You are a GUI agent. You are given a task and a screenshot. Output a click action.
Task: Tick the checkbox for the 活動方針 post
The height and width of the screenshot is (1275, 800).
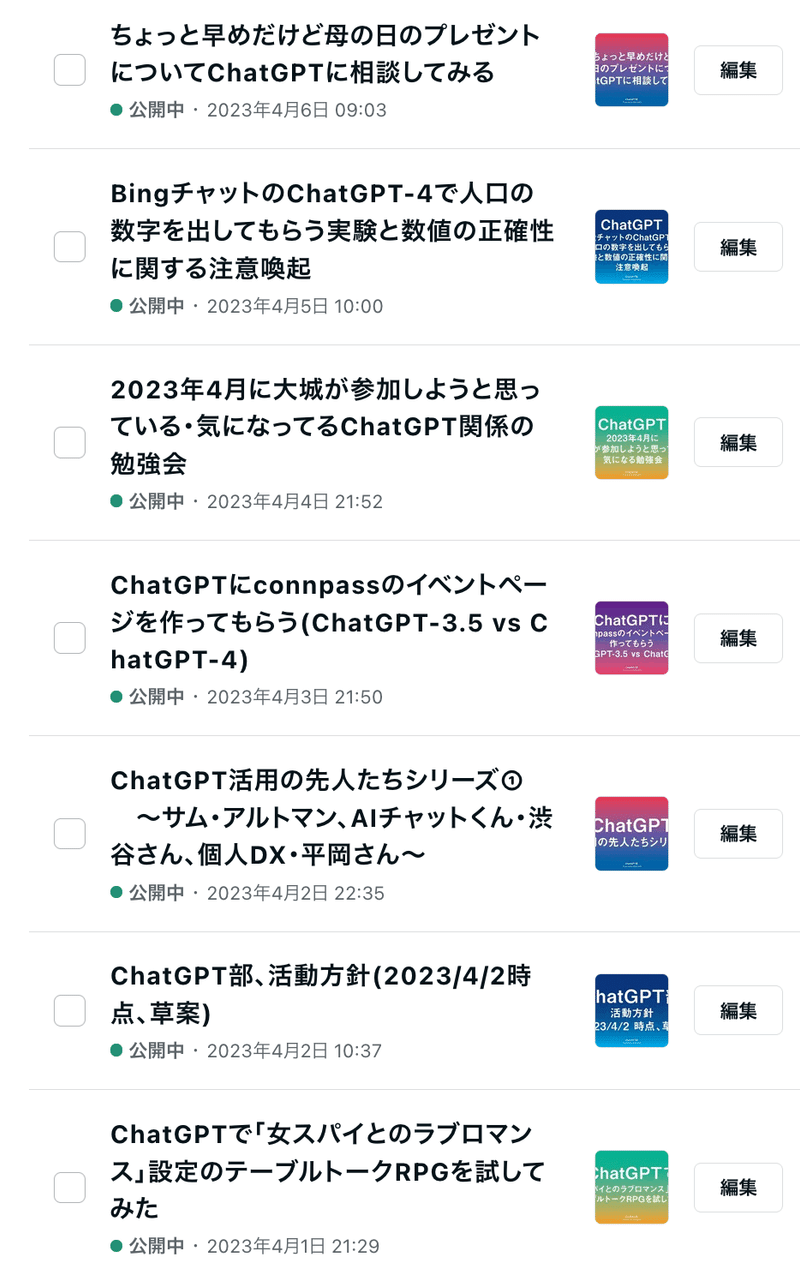(70, 1011)
